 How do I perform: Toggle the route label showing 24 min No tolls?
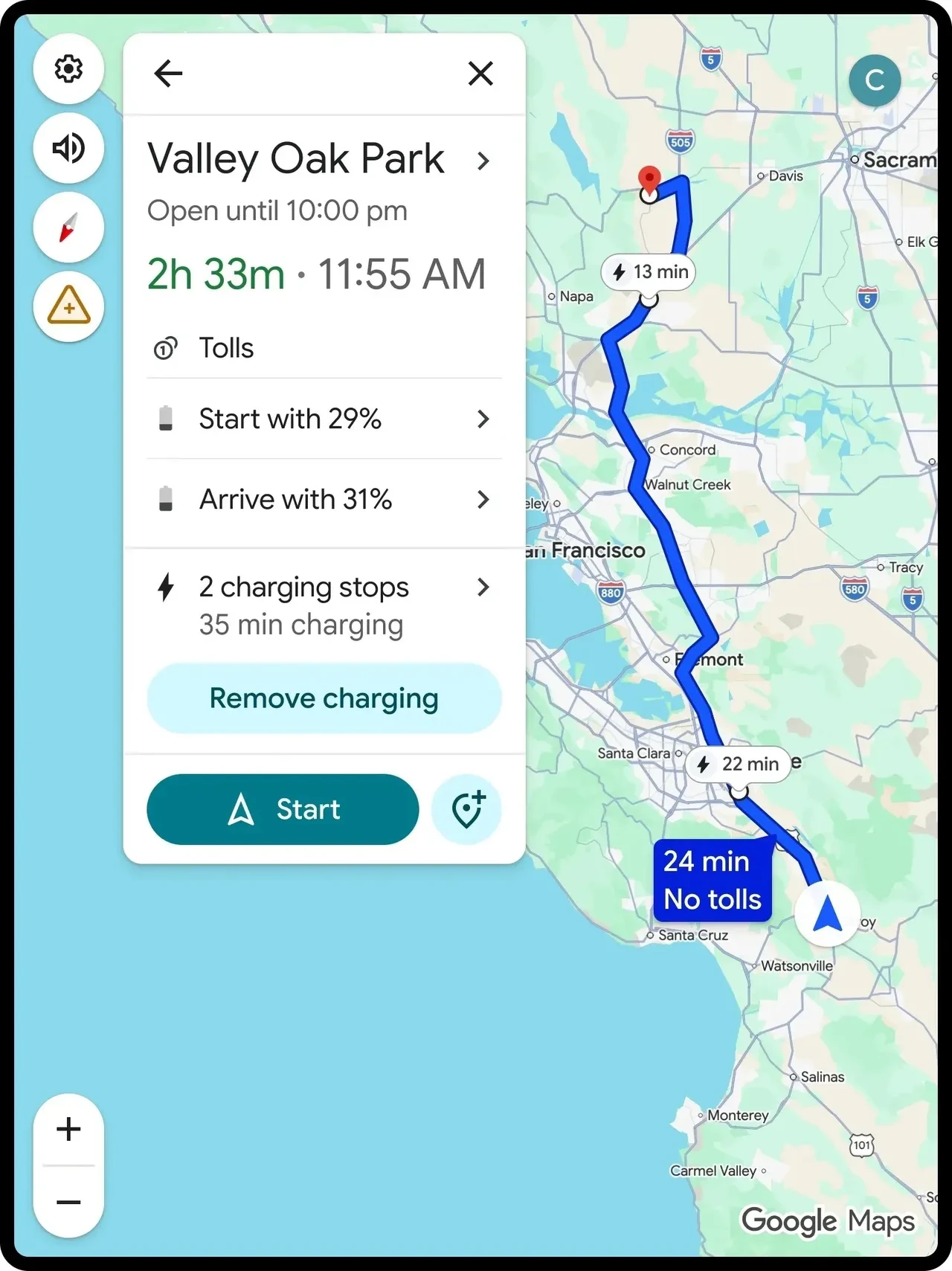tap(712, 880)
